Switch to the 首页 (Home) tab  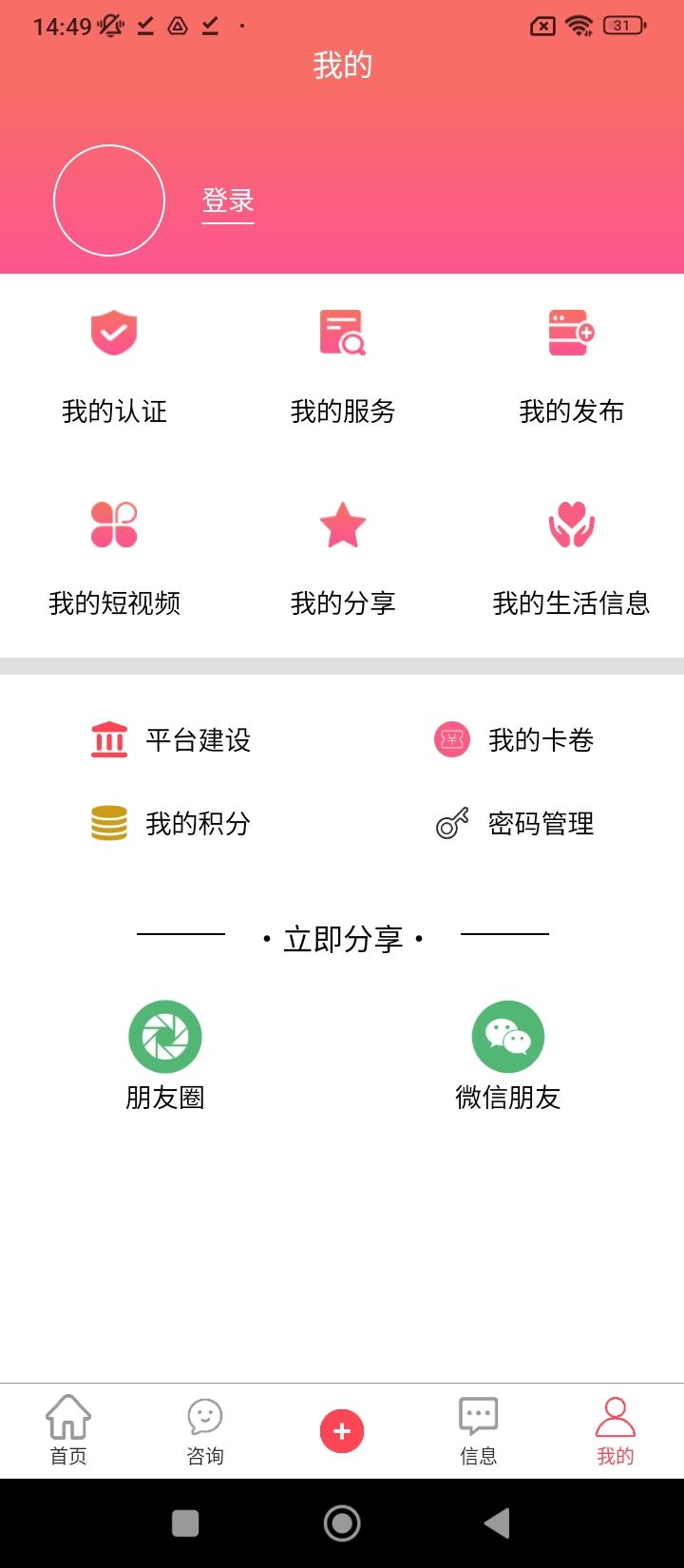coord(67,1431)
